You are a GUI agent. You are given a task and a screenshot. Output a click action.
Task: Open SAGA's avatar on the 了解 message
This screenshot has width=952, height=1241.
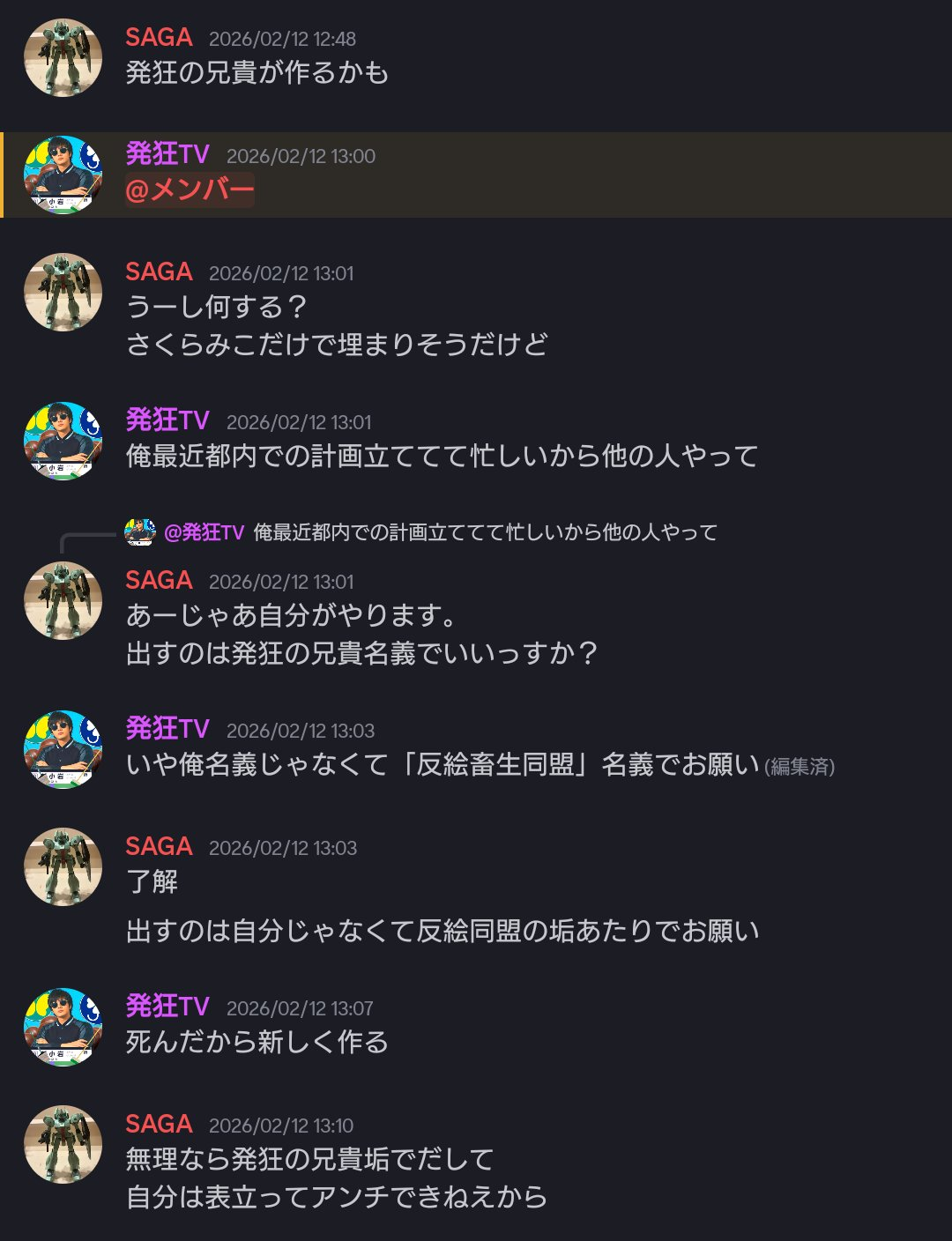coord(63,866)
